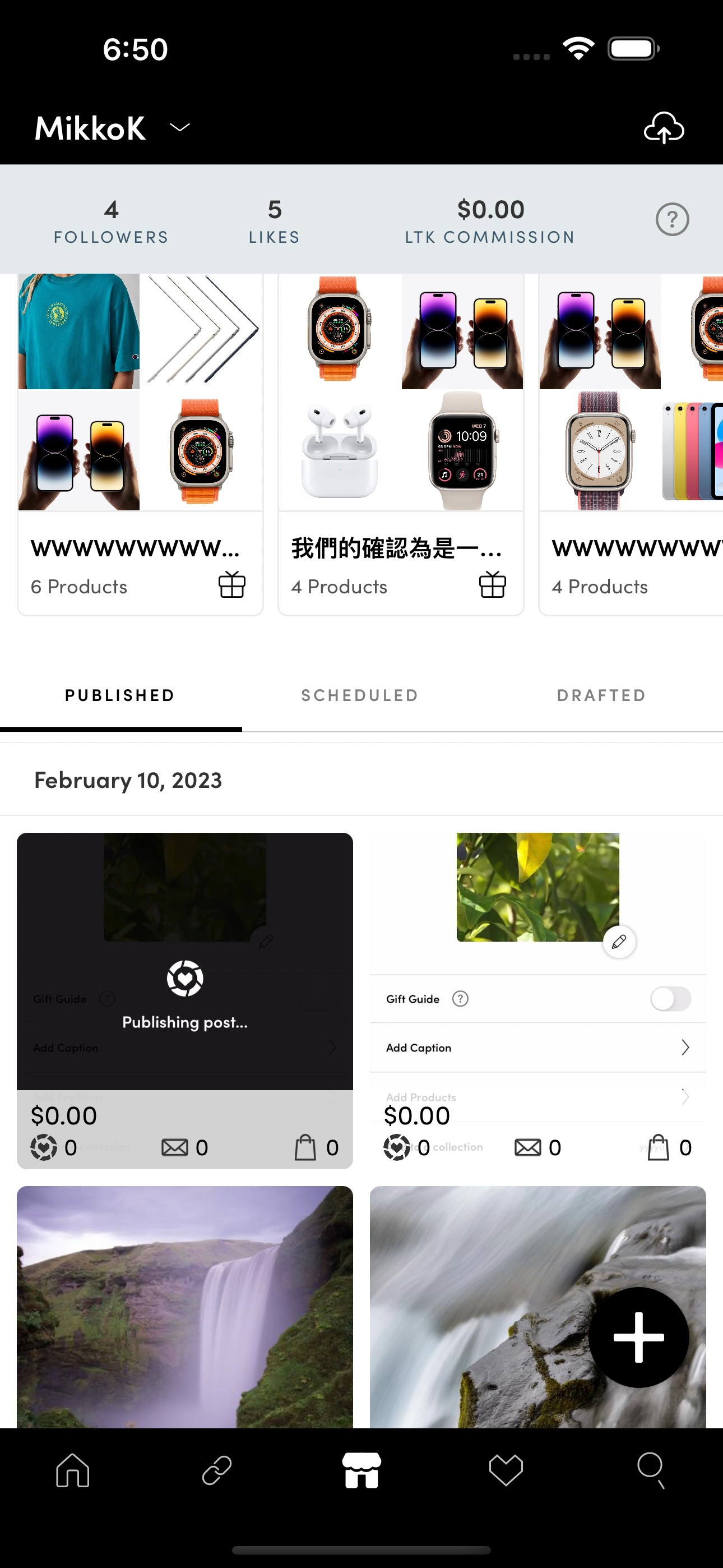Image resolution: width=723 pixels, height=1568 pixels.
Task: Open the search tab
Action: coord(651,1470)
